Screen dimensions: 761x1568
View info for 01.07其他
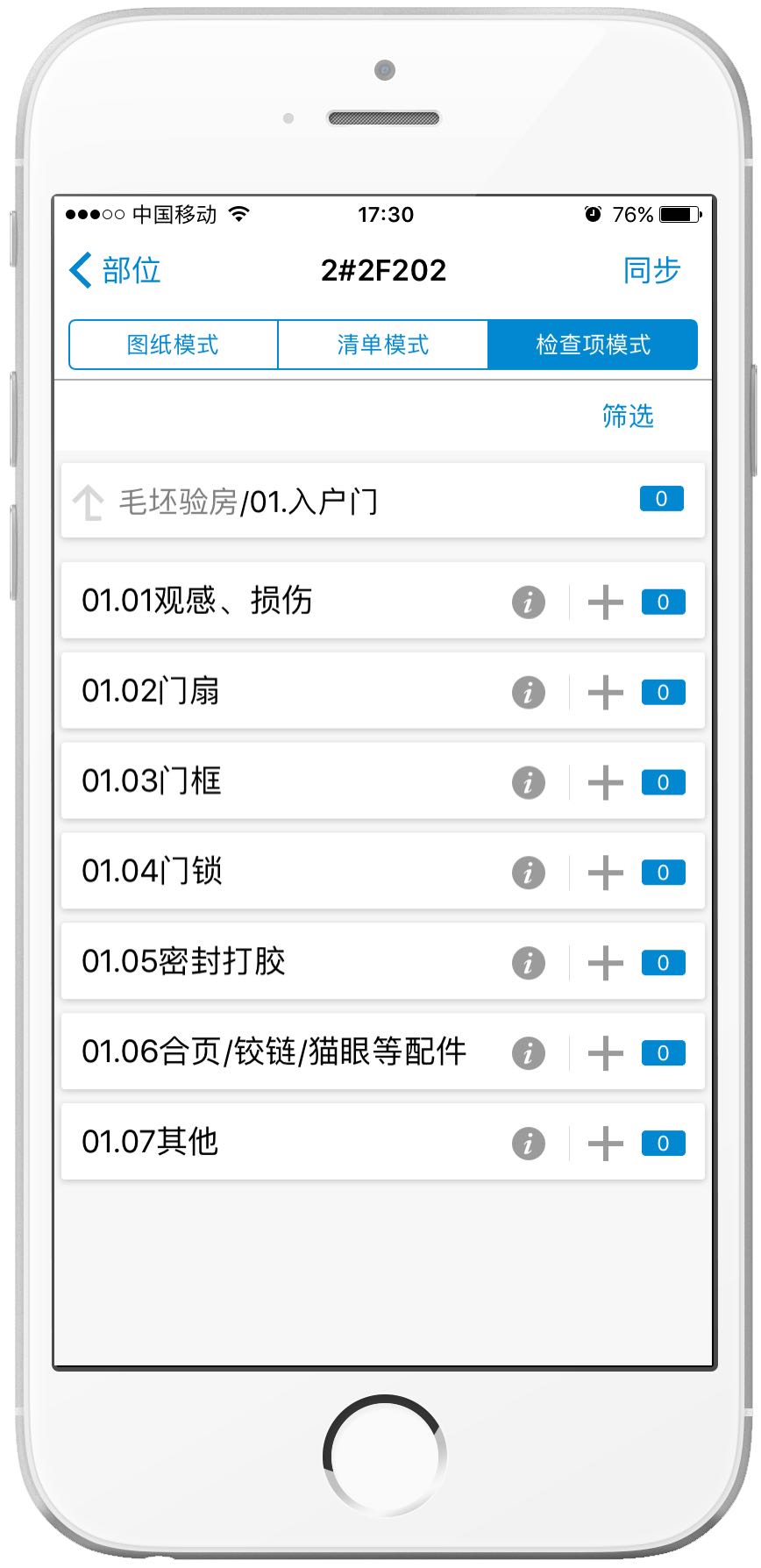point(529,1144)
